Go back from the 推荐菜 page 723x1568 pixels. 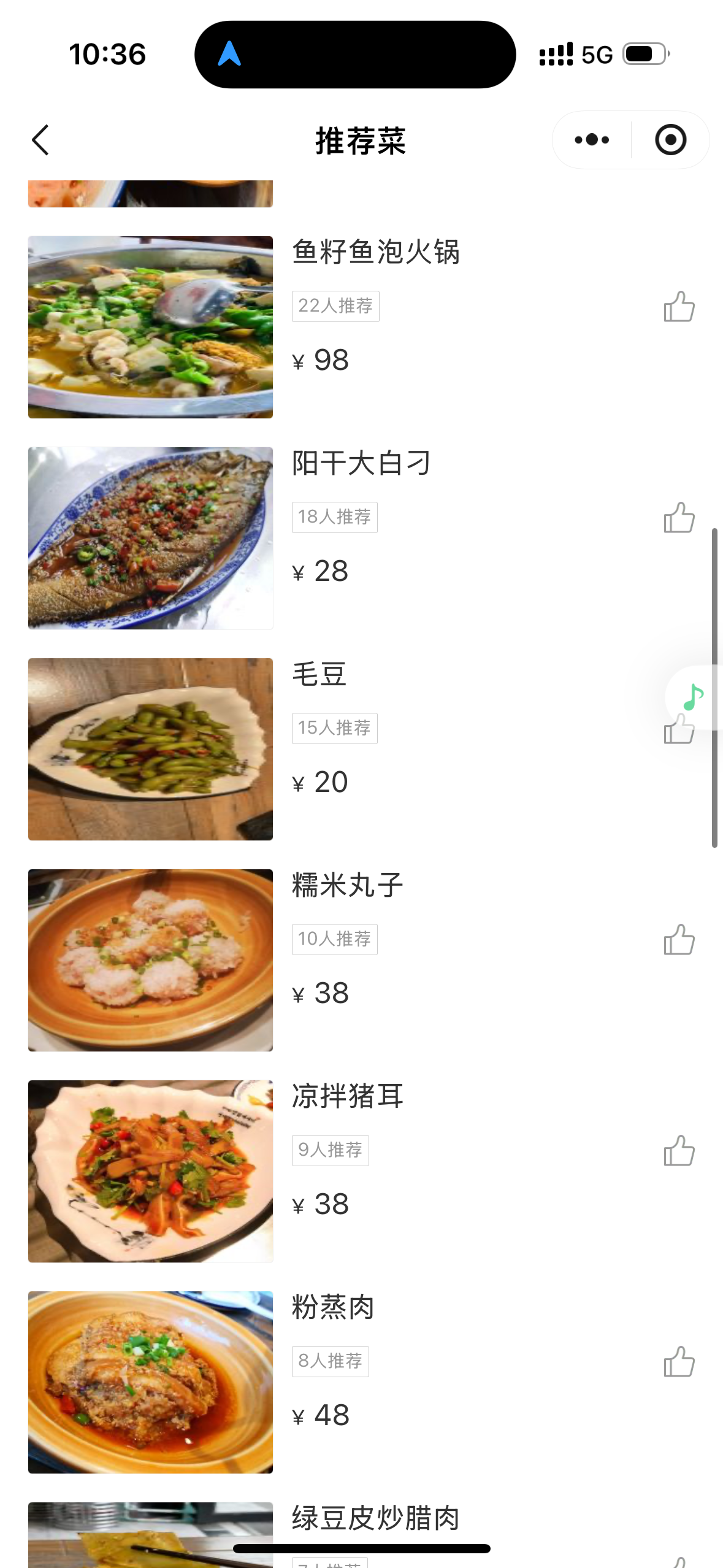tap(40, 140)
